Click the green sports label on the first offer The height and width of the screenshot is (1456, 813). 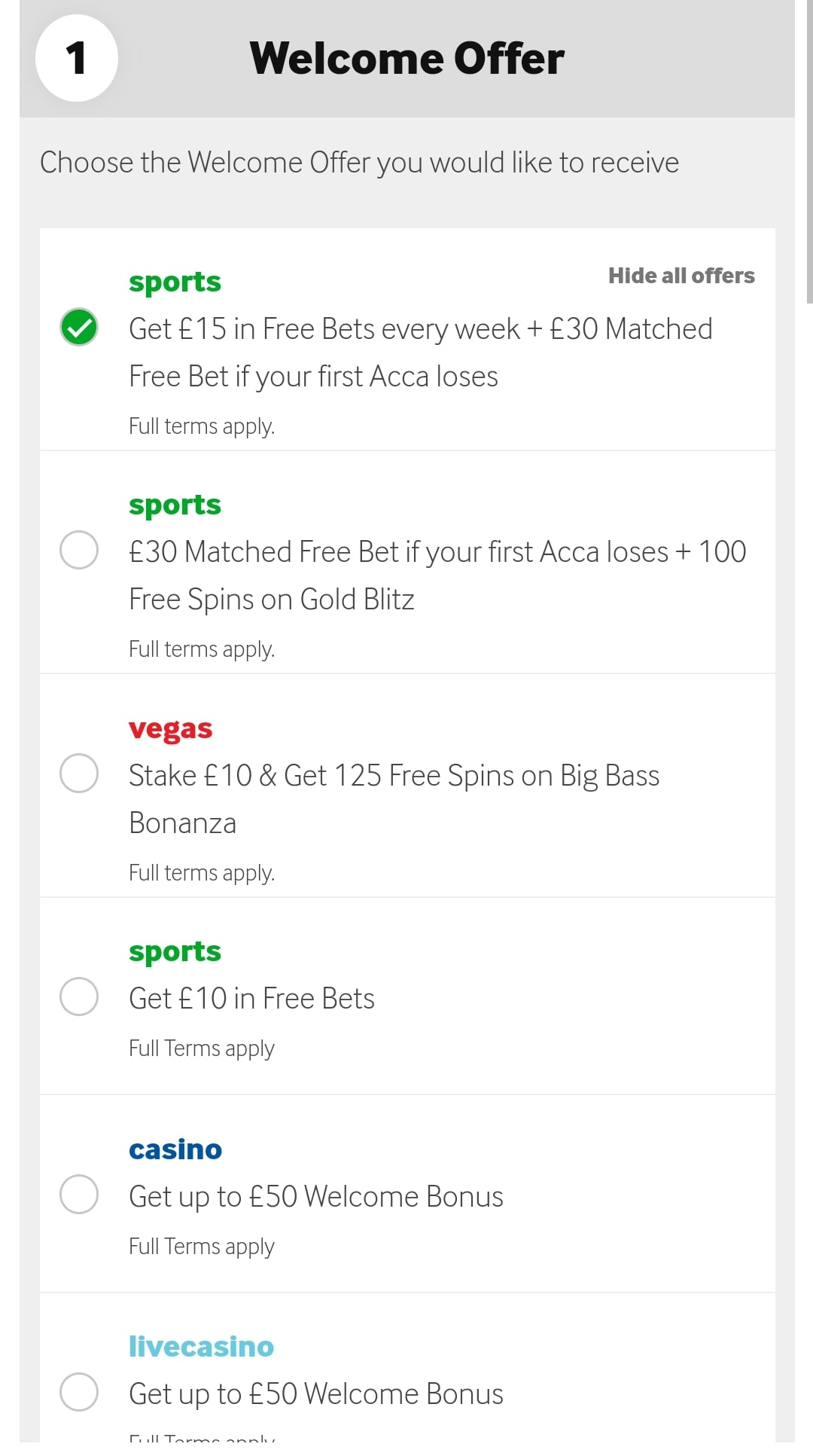click(x=175, y=281)
